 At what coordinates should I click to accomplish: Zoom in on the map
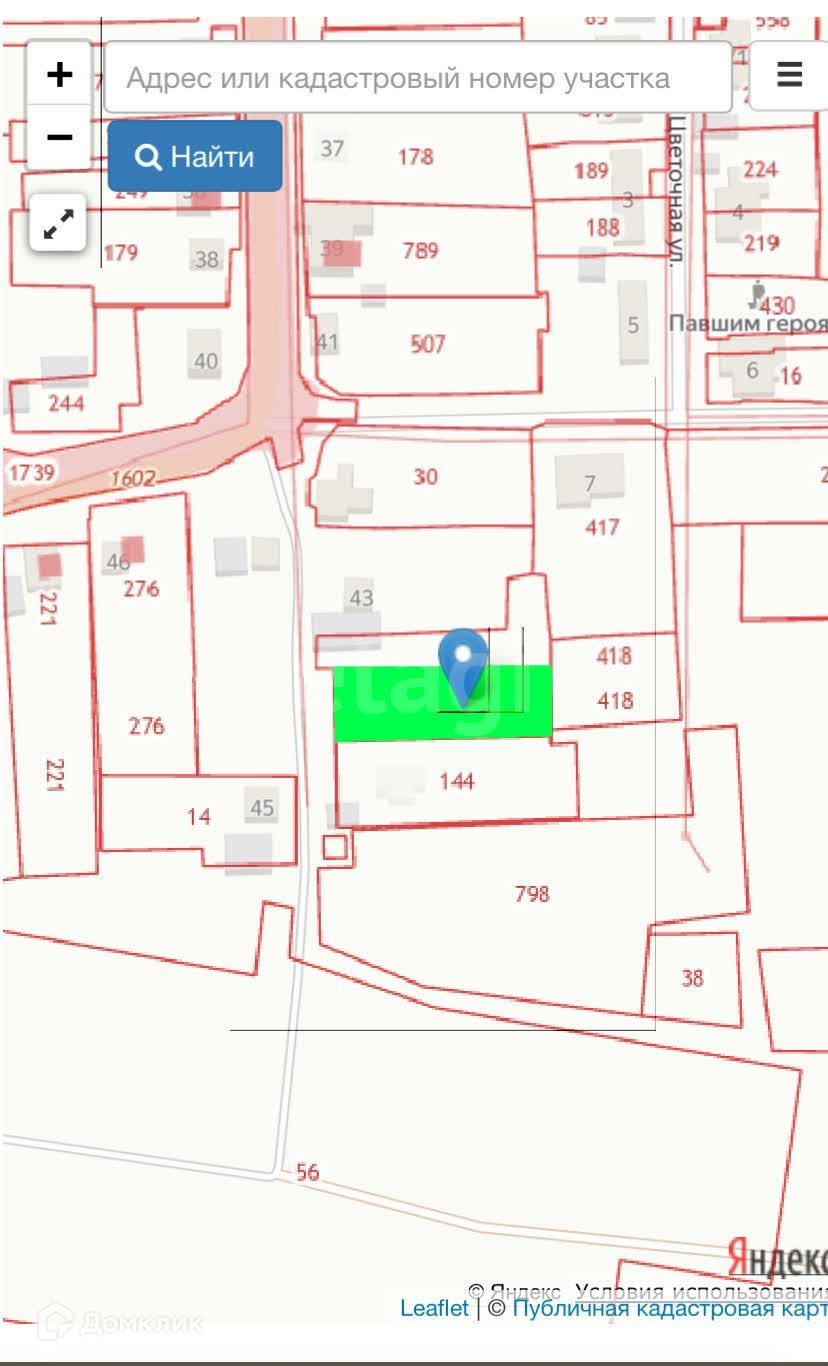(x=59, y=74)
